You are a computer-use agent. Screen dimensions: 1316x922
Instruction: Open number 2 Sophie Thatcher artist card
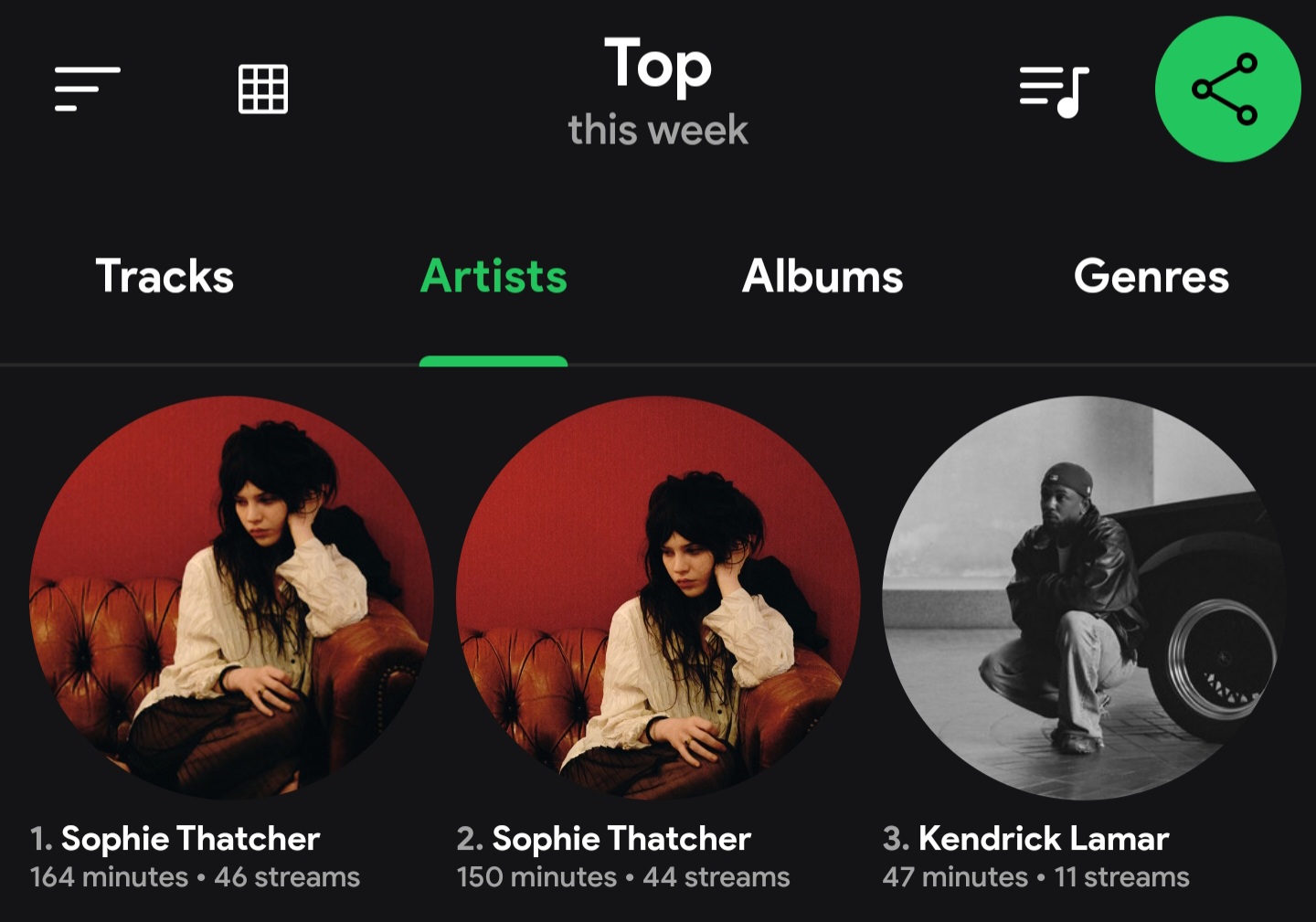point(658,597)
